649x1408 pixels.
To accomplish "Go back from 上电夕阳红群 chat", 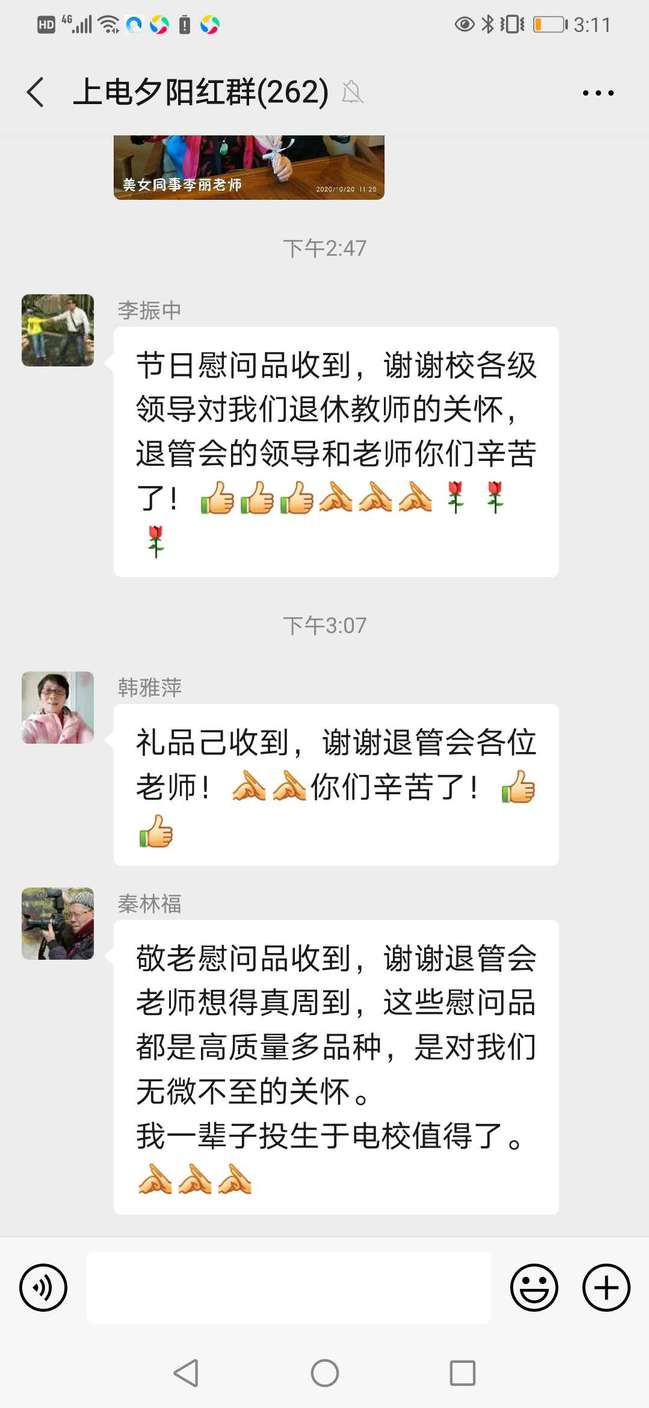I will 36,93.
